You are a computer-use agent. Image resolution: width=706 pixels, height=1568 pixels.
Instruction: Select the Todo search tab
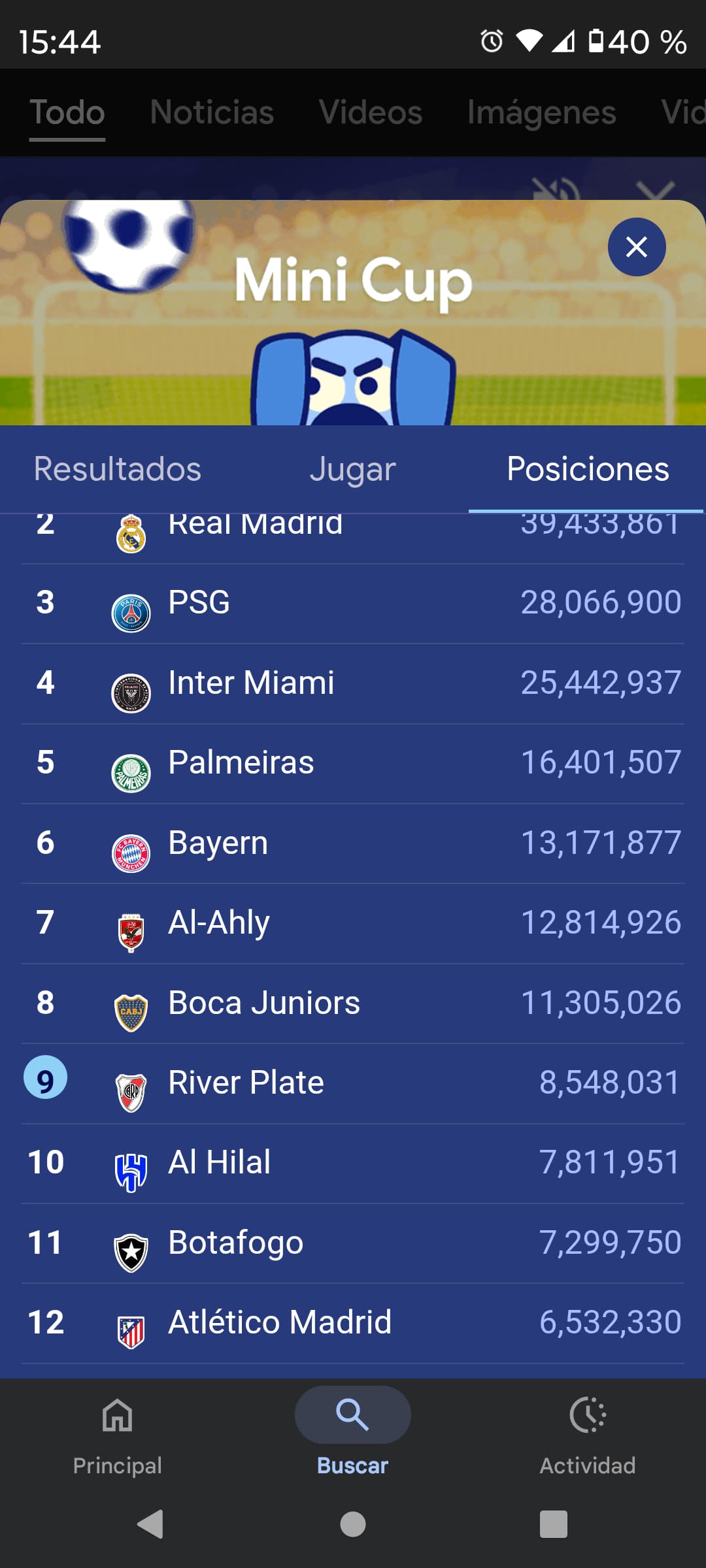(67, 112)
